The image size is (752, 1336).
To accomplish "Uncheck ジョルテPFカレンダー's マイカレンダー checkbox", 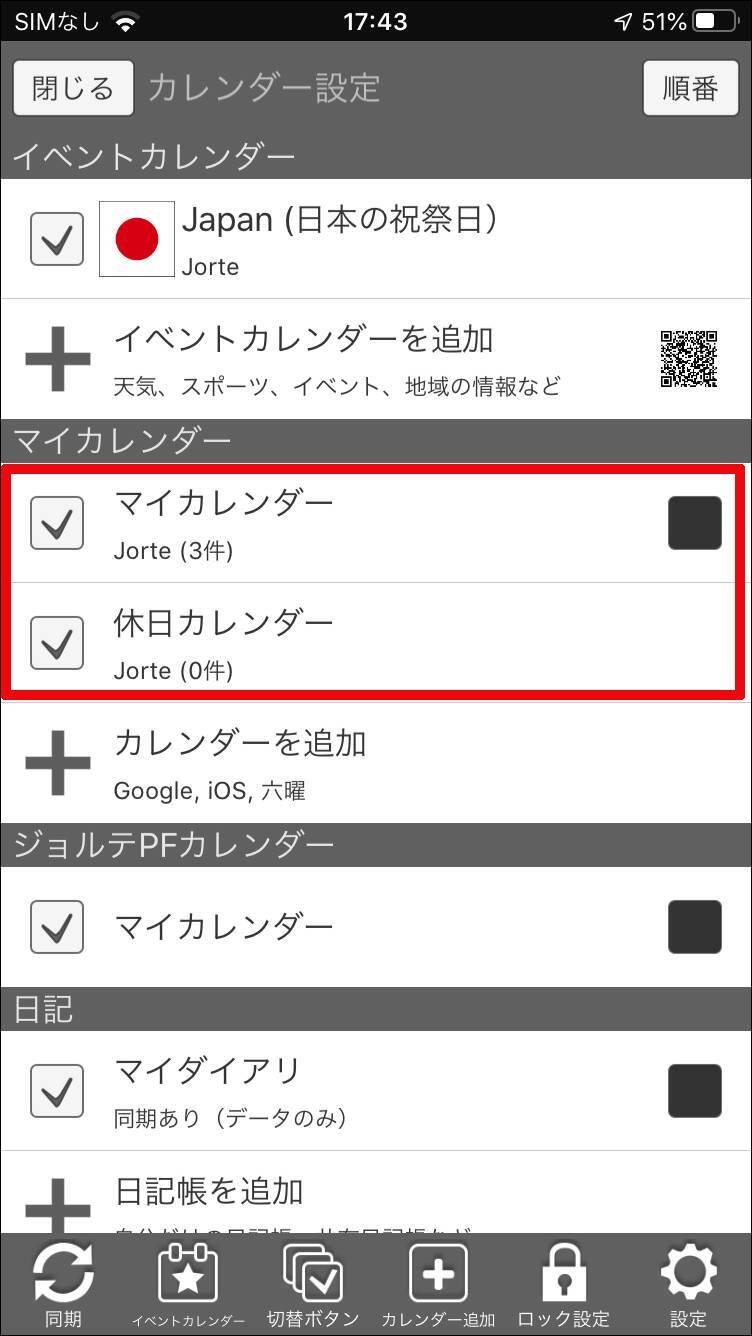I will pyautogui.click(x=57, y=927).
